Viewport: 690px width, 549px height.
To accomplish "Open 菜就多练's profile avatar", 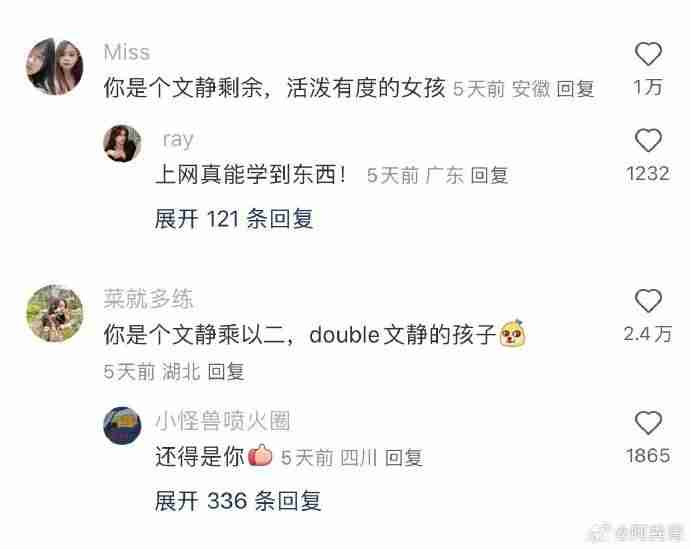I will [x=54, y=312].
